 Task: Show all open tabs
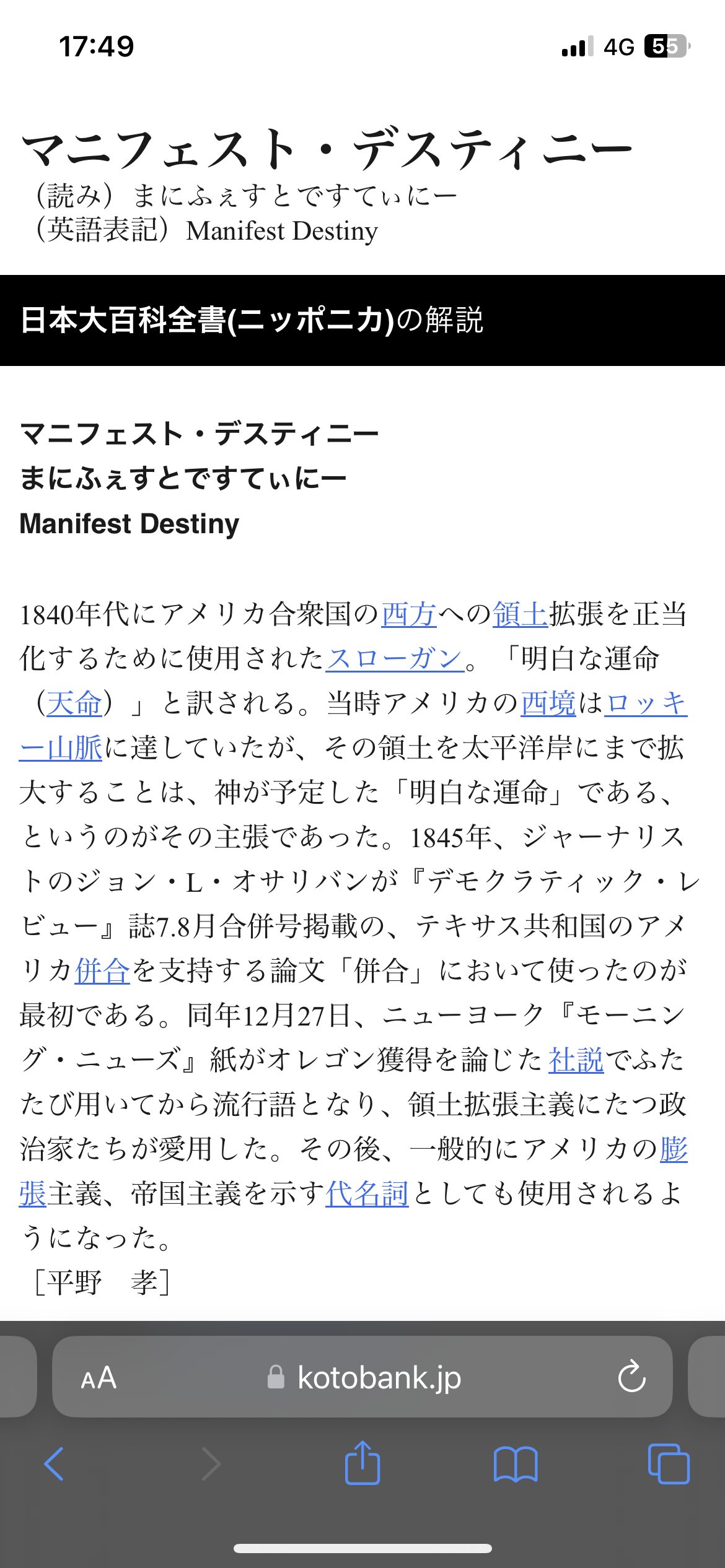point(668,1464)
